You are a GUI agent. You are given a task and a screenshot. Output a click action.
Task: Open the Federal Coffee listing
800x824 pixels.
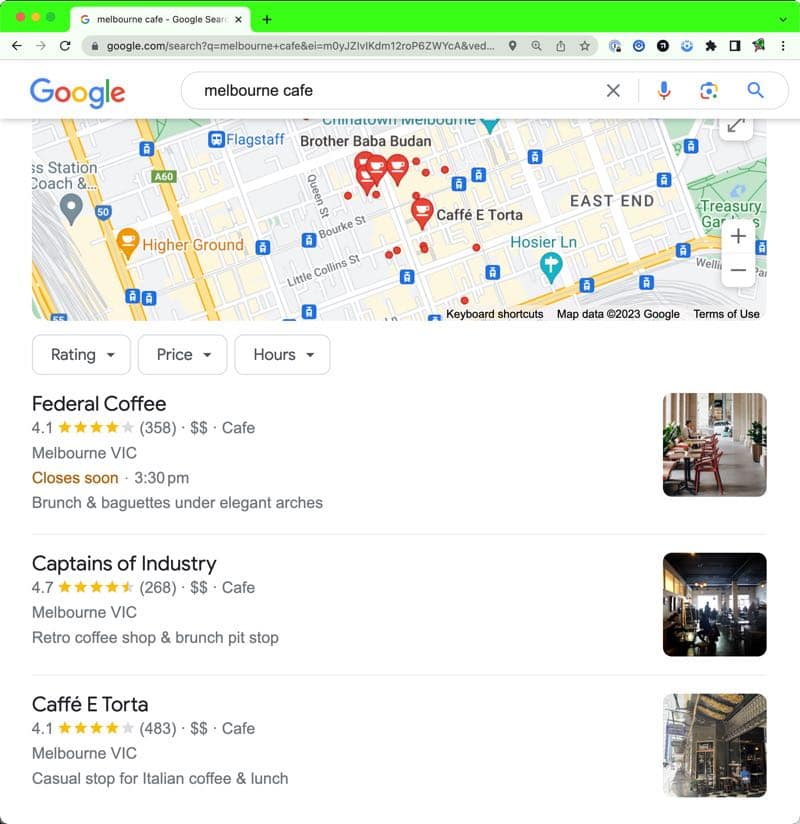(99, 404)
